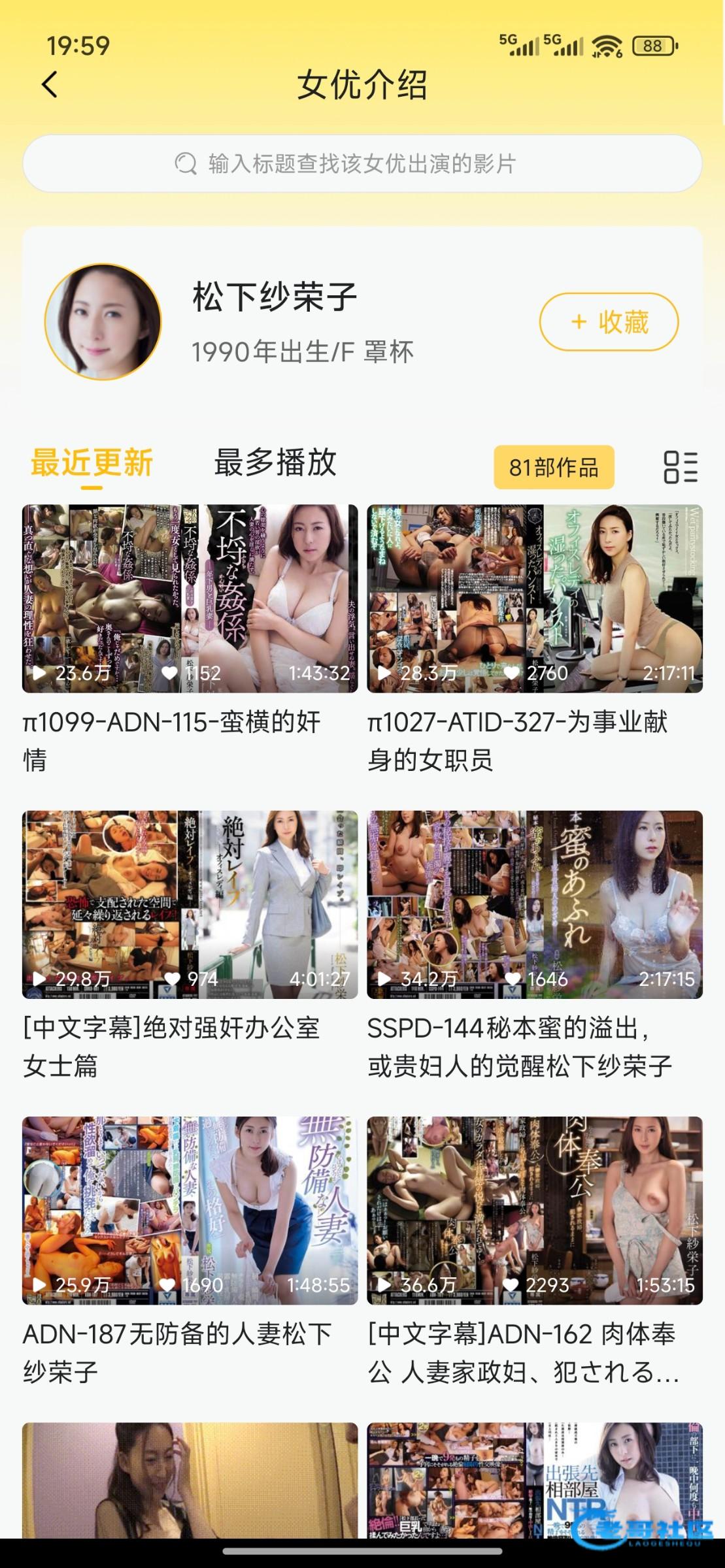
Task: Switch to the 最多播放 tab
Action: (x=275, y=463)
